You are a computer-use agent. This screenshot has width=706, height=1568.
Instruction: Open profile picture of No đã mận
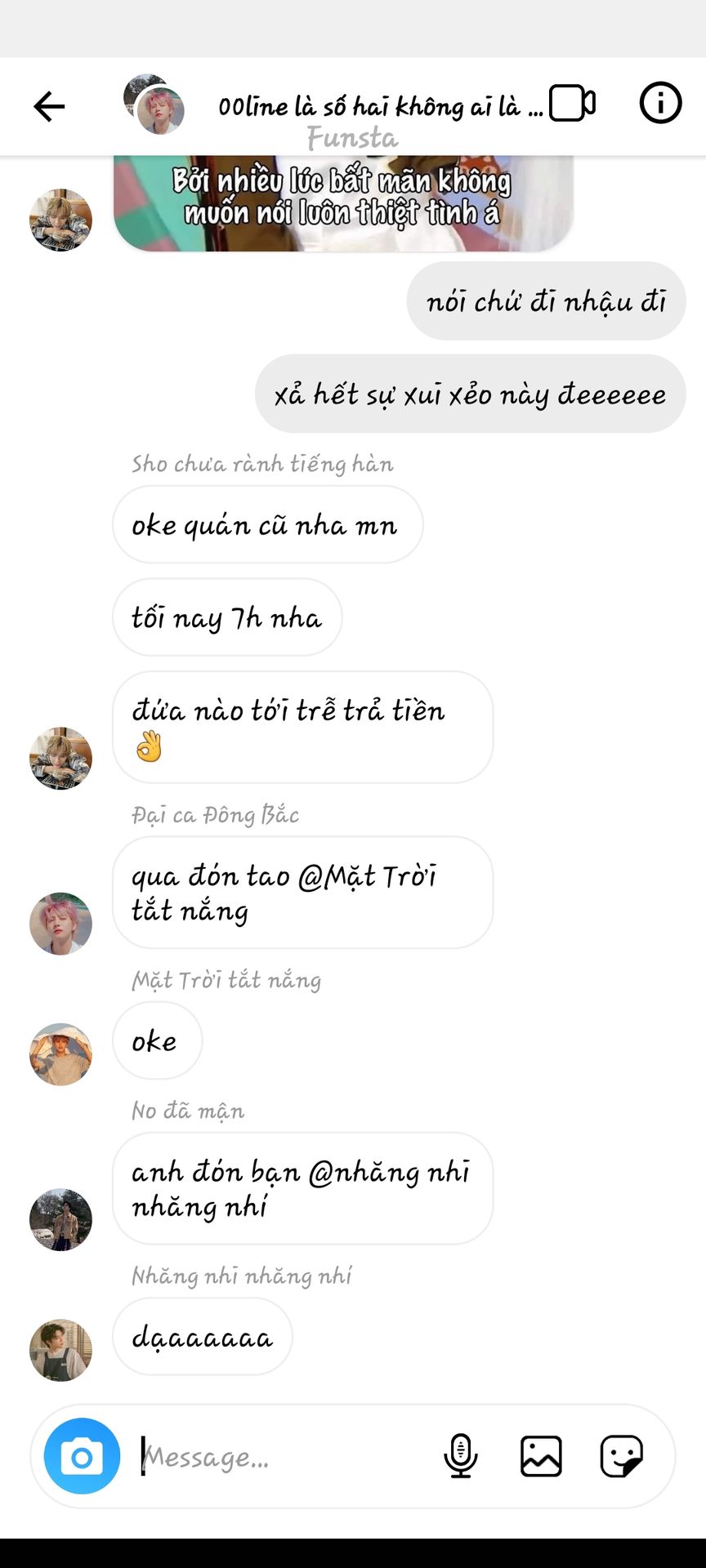60,1219
